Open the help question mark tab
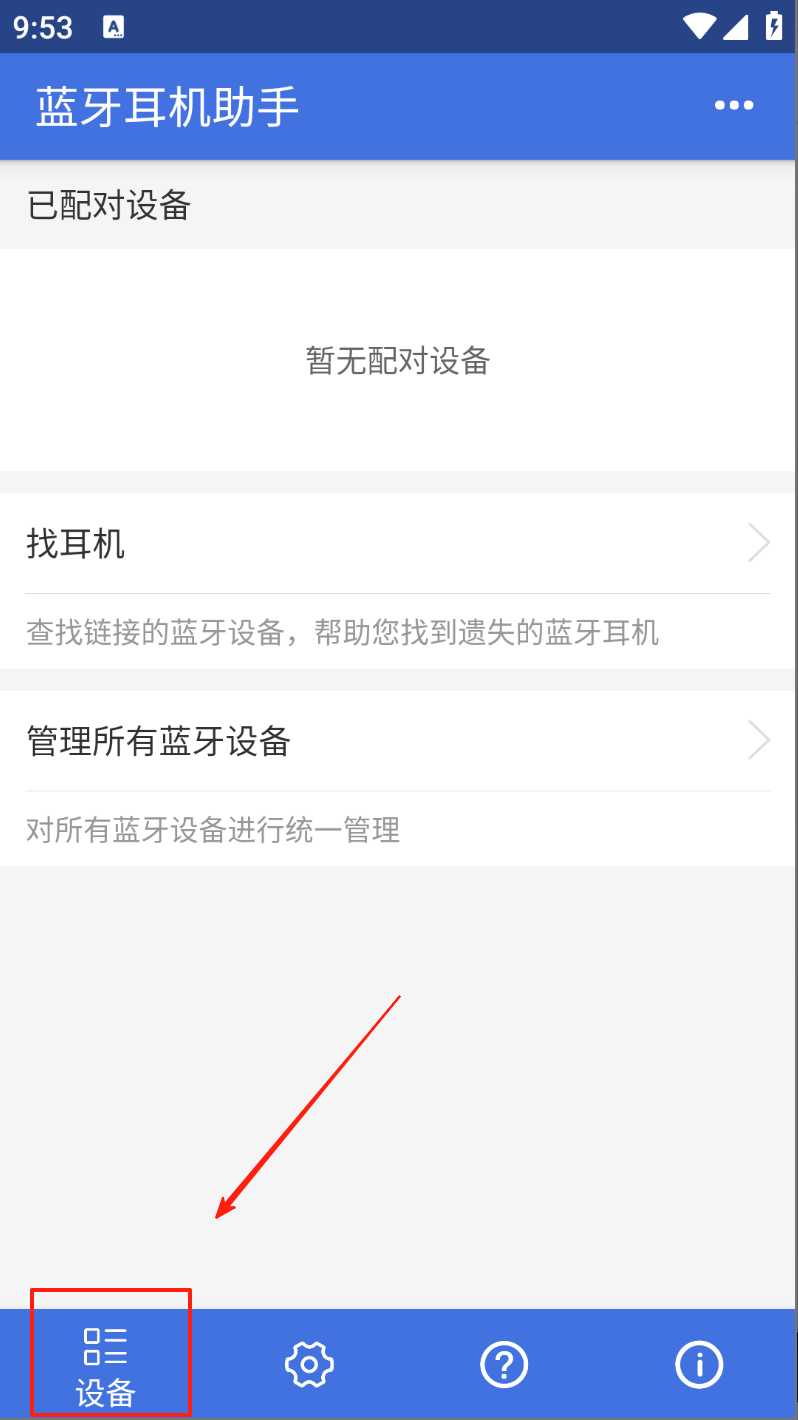The image size is (798, 1420). (x=504, y=1364)
